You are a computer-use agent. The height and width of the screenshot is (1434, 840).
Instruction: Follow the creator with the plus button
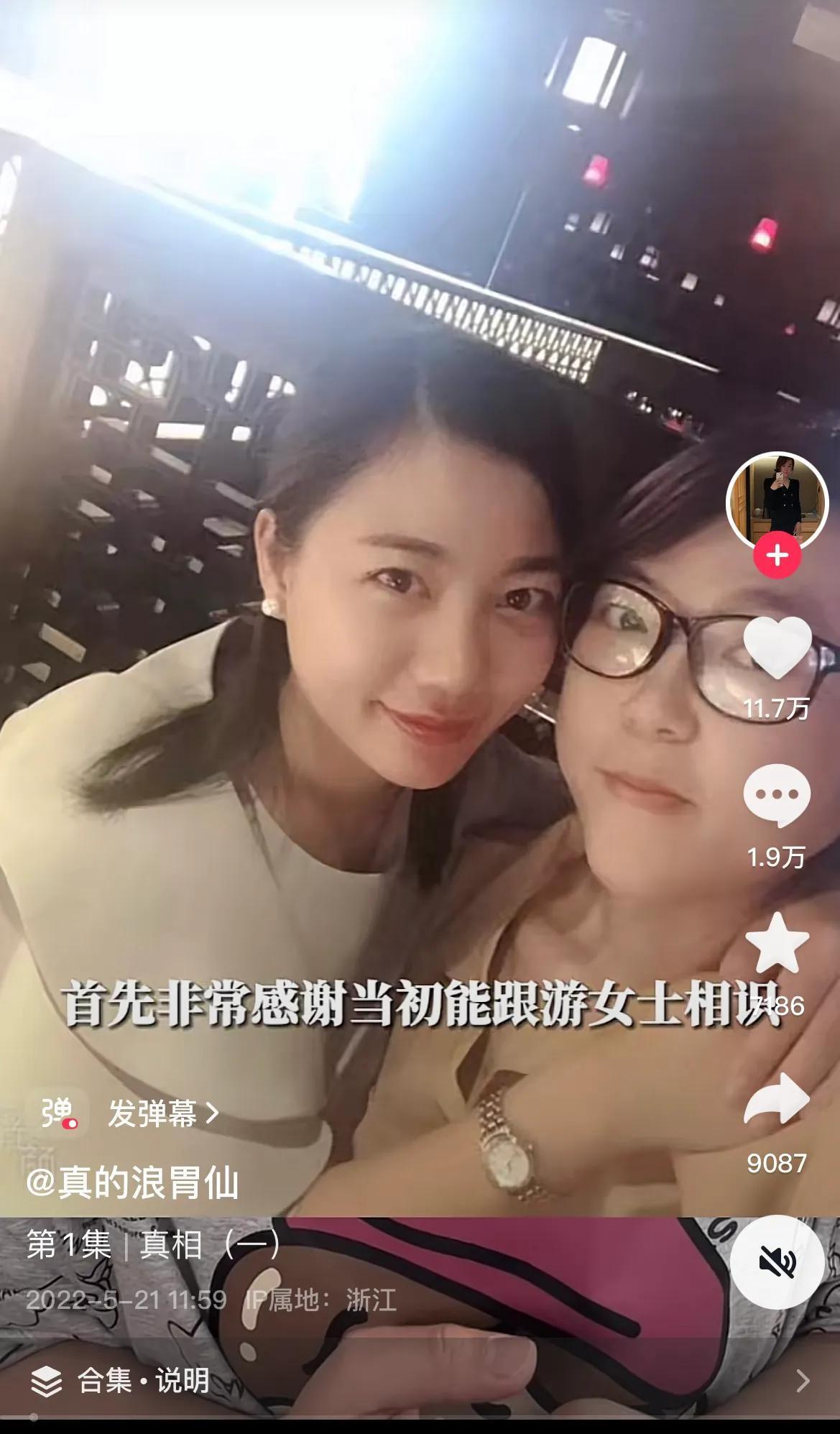[x=777, y=556]
